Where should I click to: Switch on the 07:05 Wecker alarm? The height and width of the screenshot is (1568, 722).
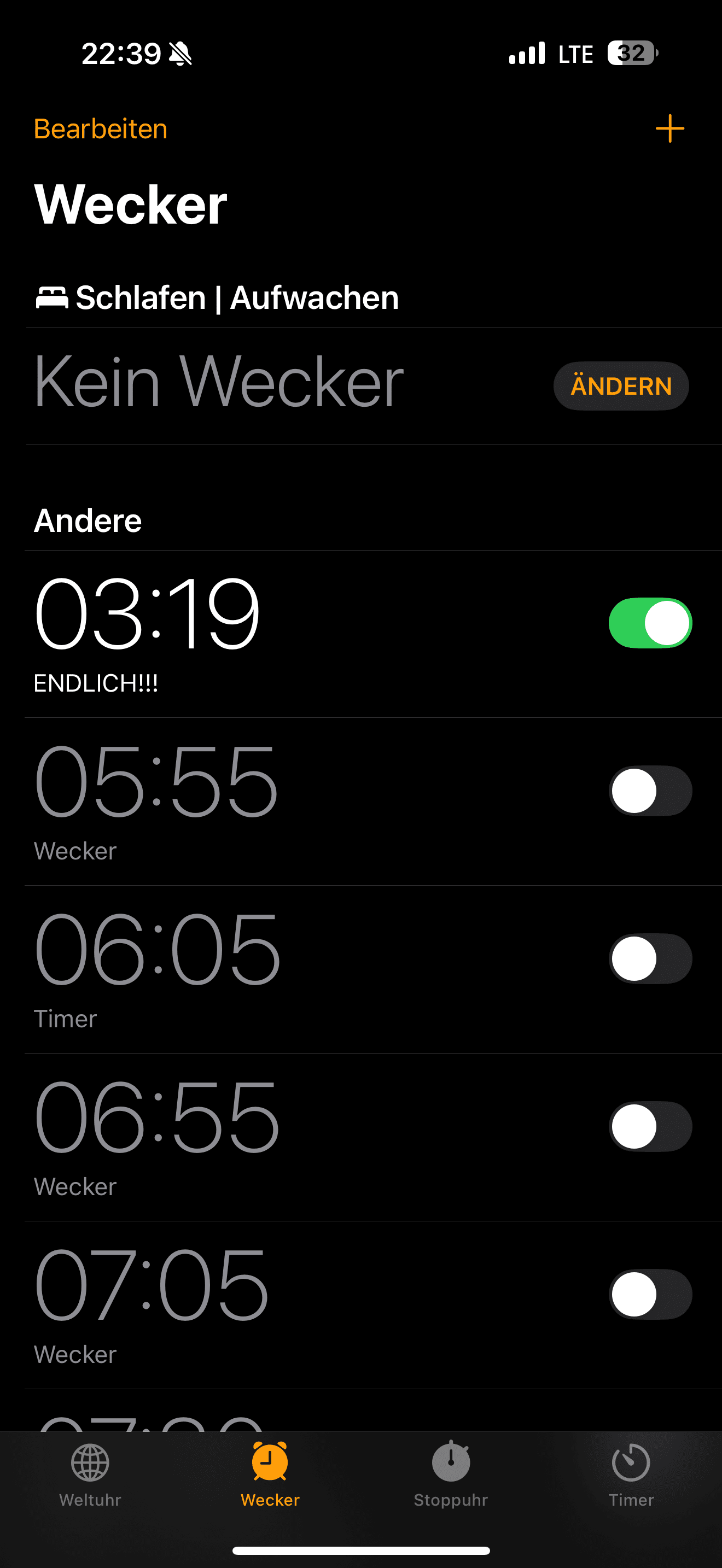pyautogui.click(x=650, y=1294)
